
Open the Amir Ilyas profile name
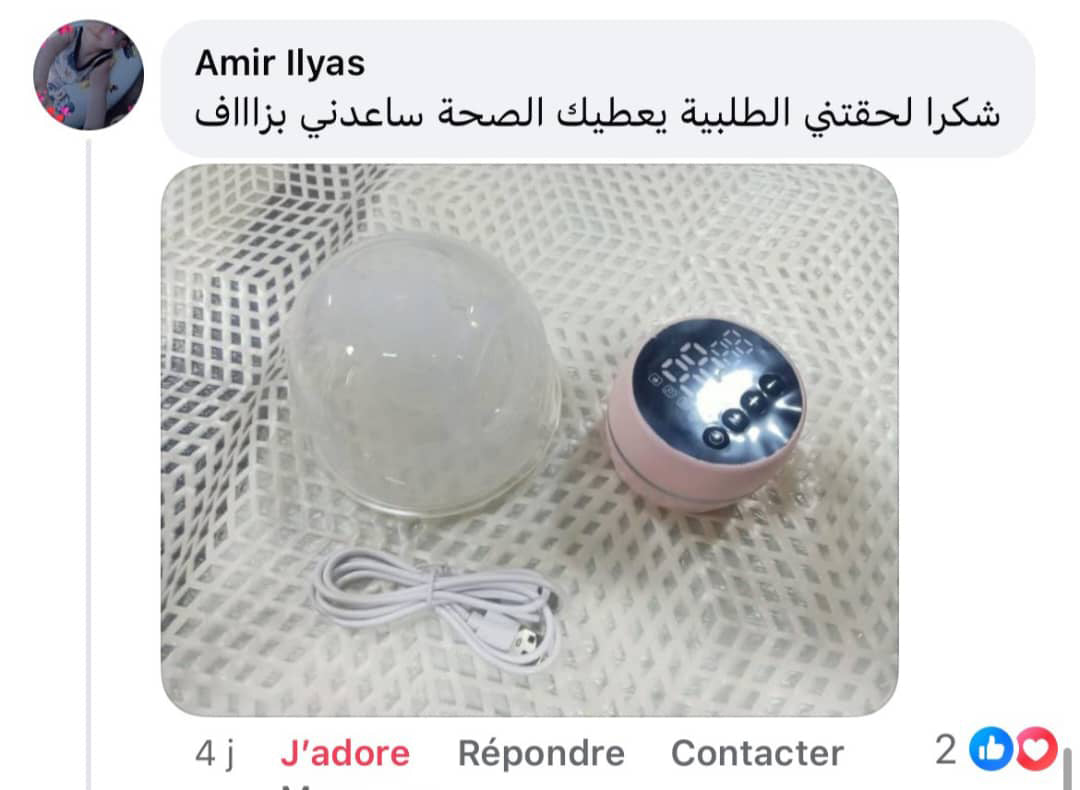click(279, 63)
